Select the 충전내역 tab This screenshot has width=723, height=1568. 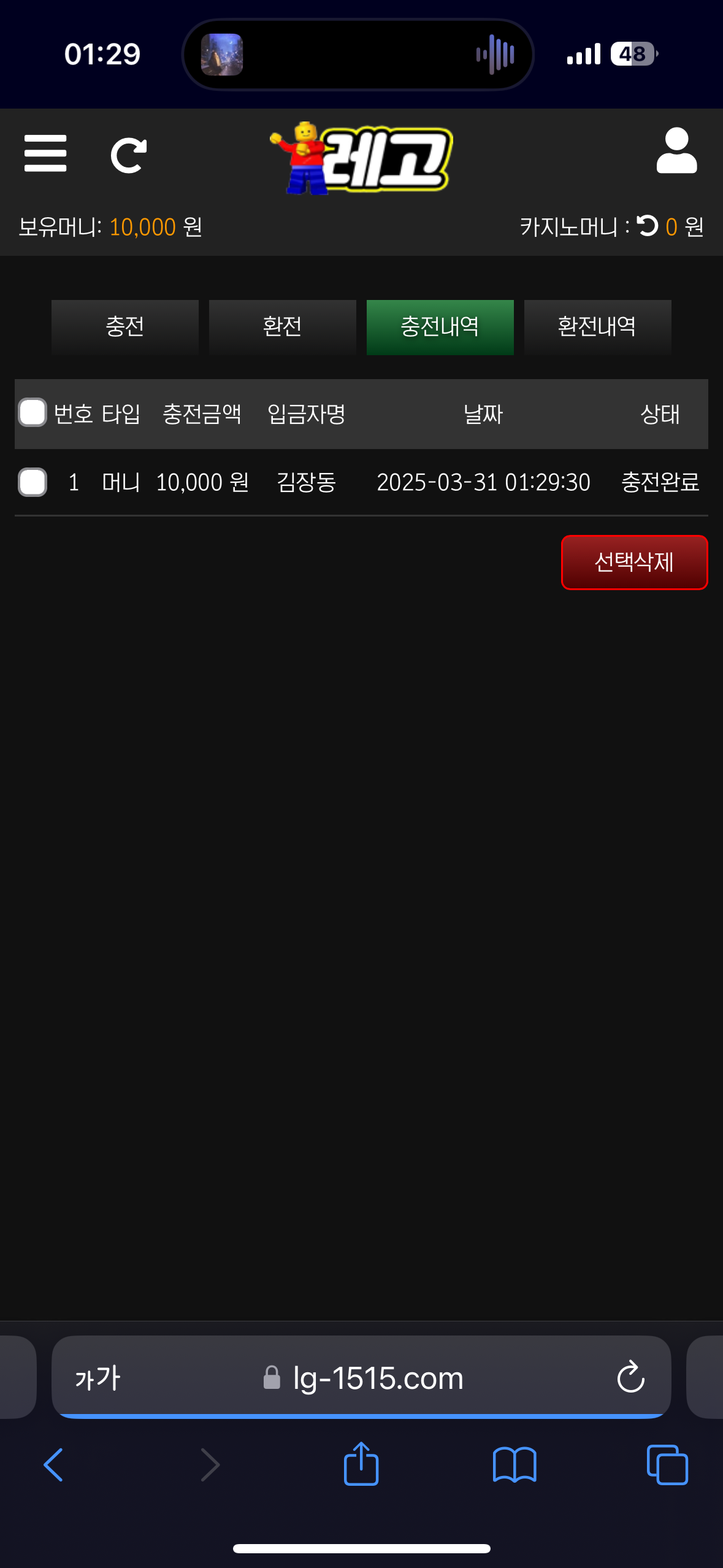[x=440, y=326]
